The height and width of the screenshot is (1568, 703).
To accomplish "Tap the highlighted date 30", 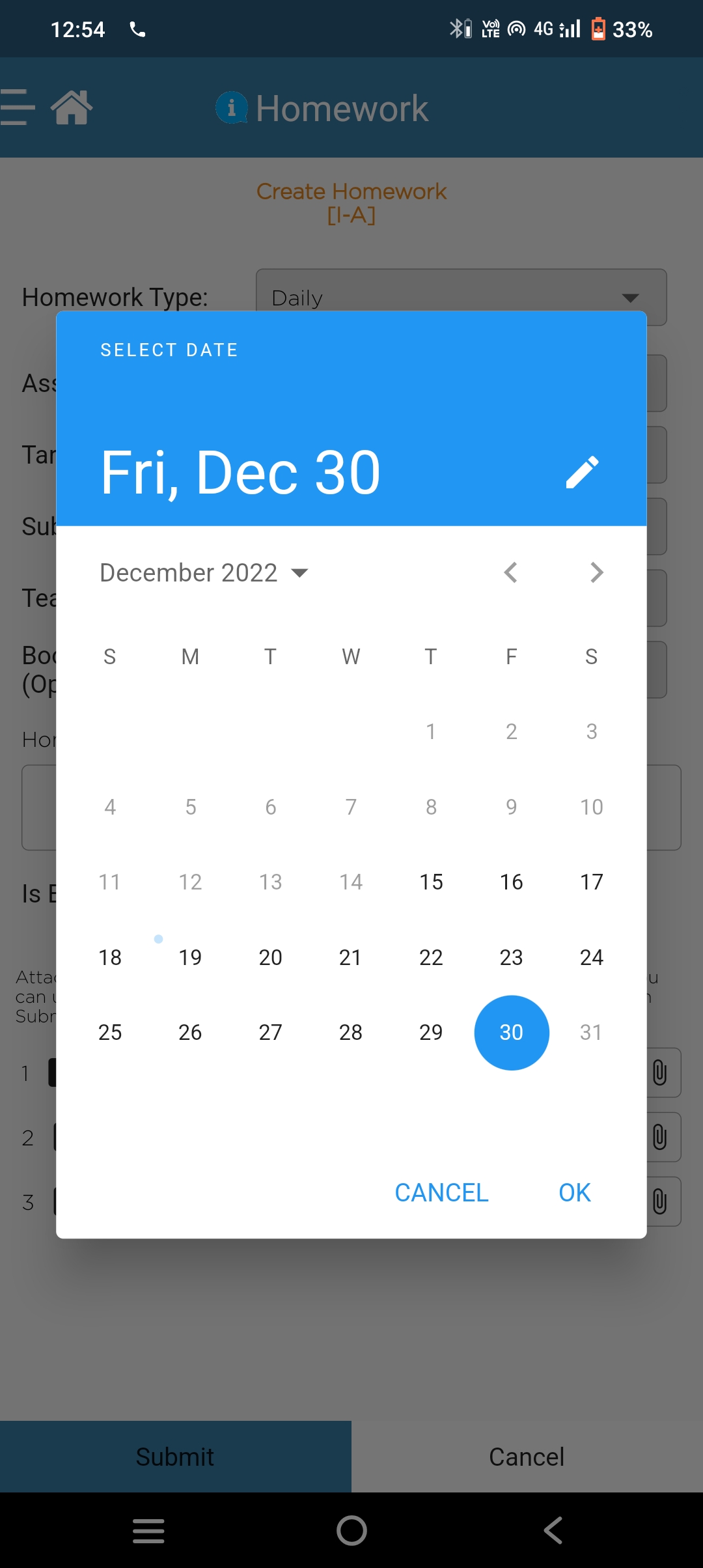I will pyautogui.click(x=512, y=1032).
